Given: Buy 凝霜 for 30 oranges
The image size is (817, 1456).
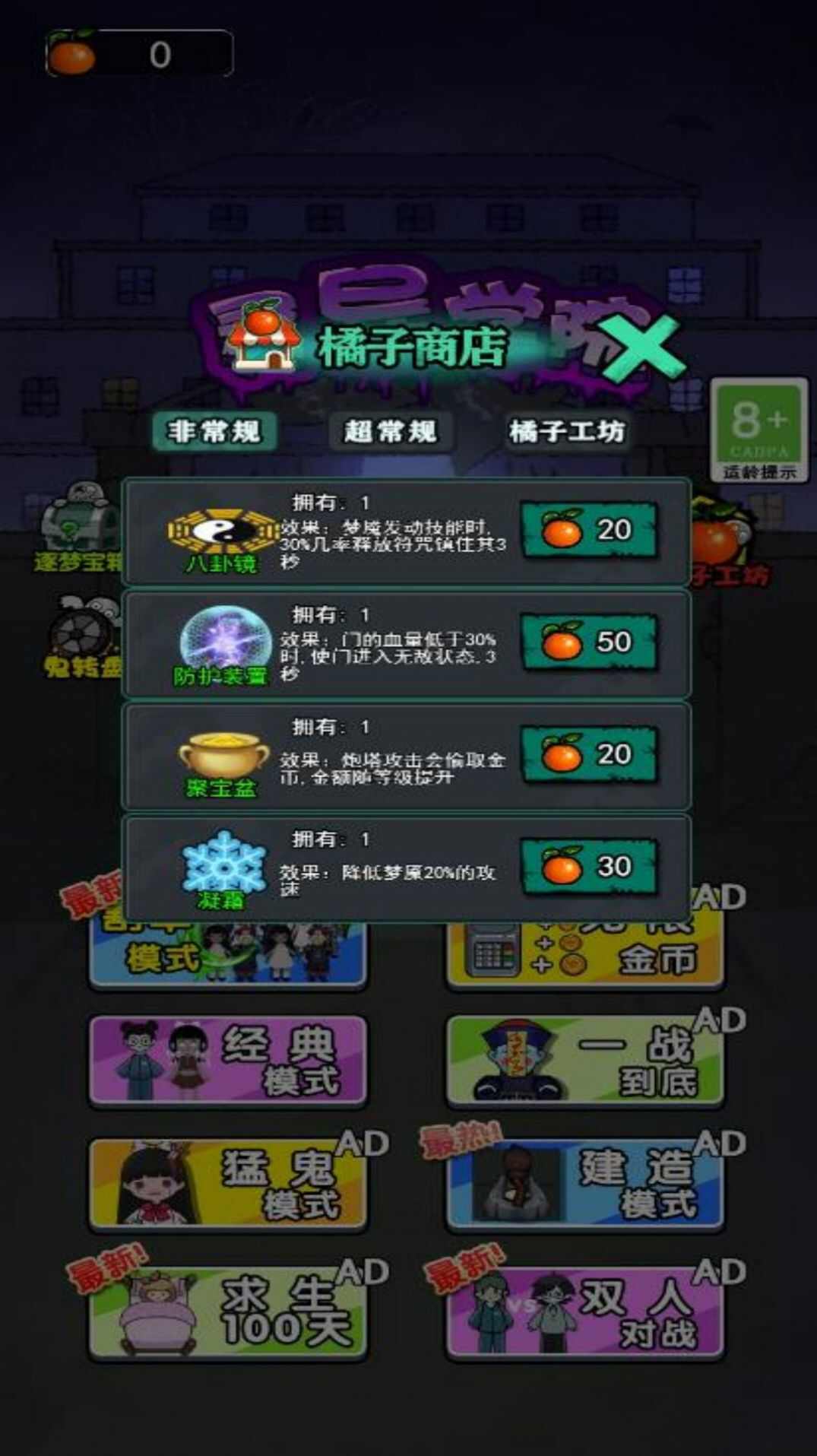Looking at the screenshot, I should click(x=589, y=867).
